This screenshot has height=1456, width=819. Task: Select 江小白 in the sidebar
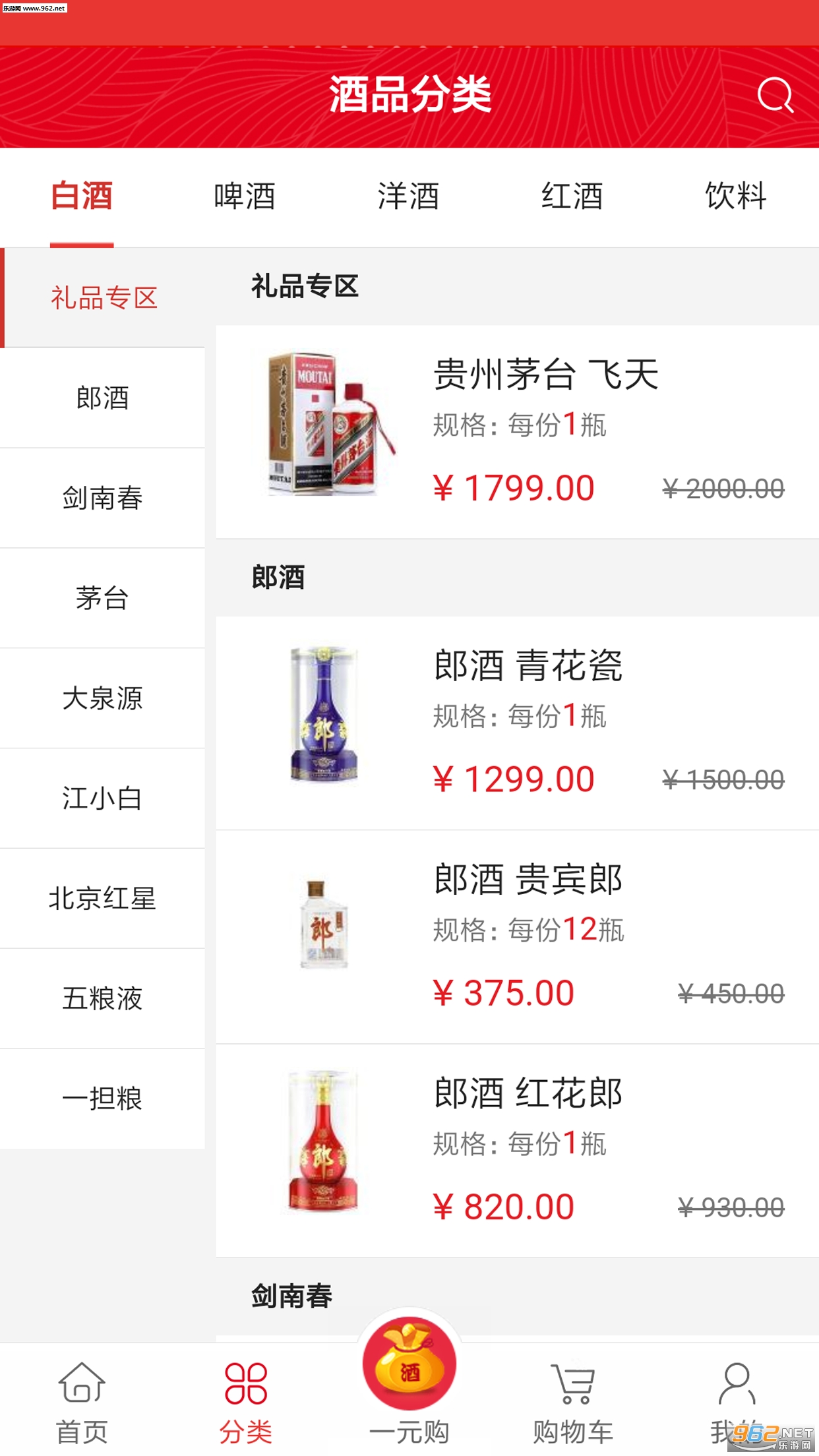pos(102,799)
